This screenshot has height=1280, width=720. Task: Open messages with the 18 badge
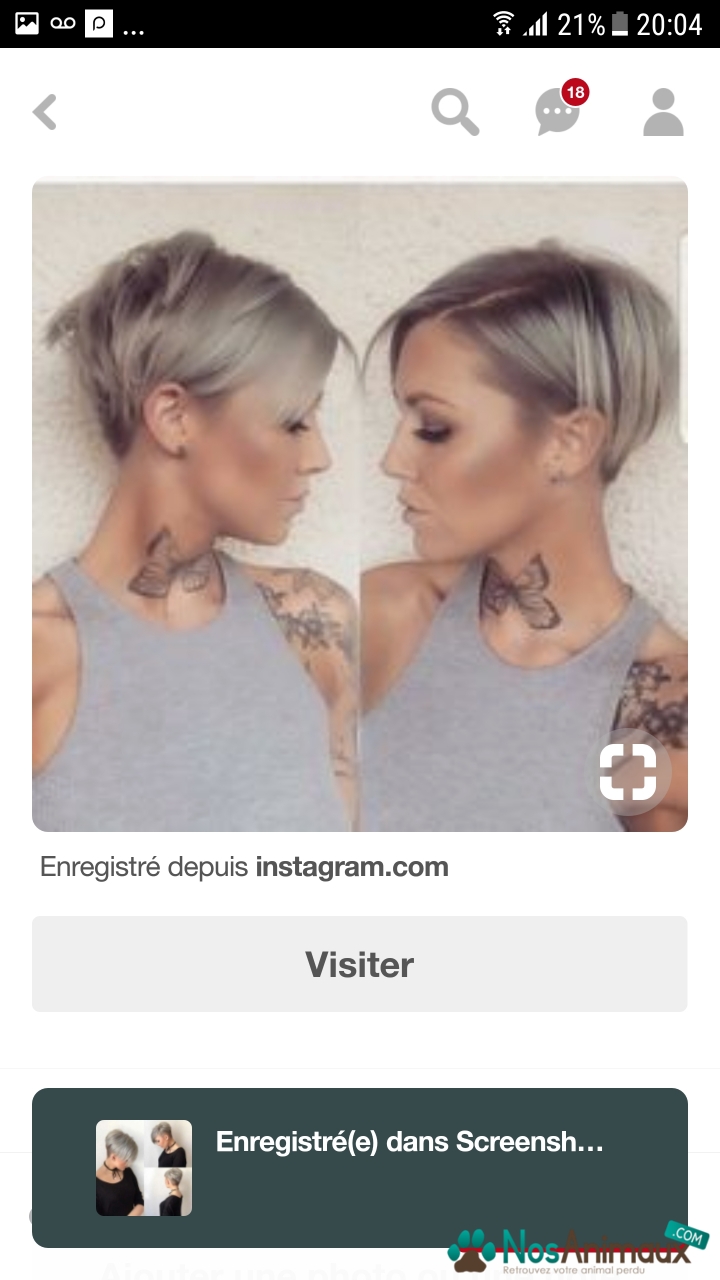tap(559, 108)
